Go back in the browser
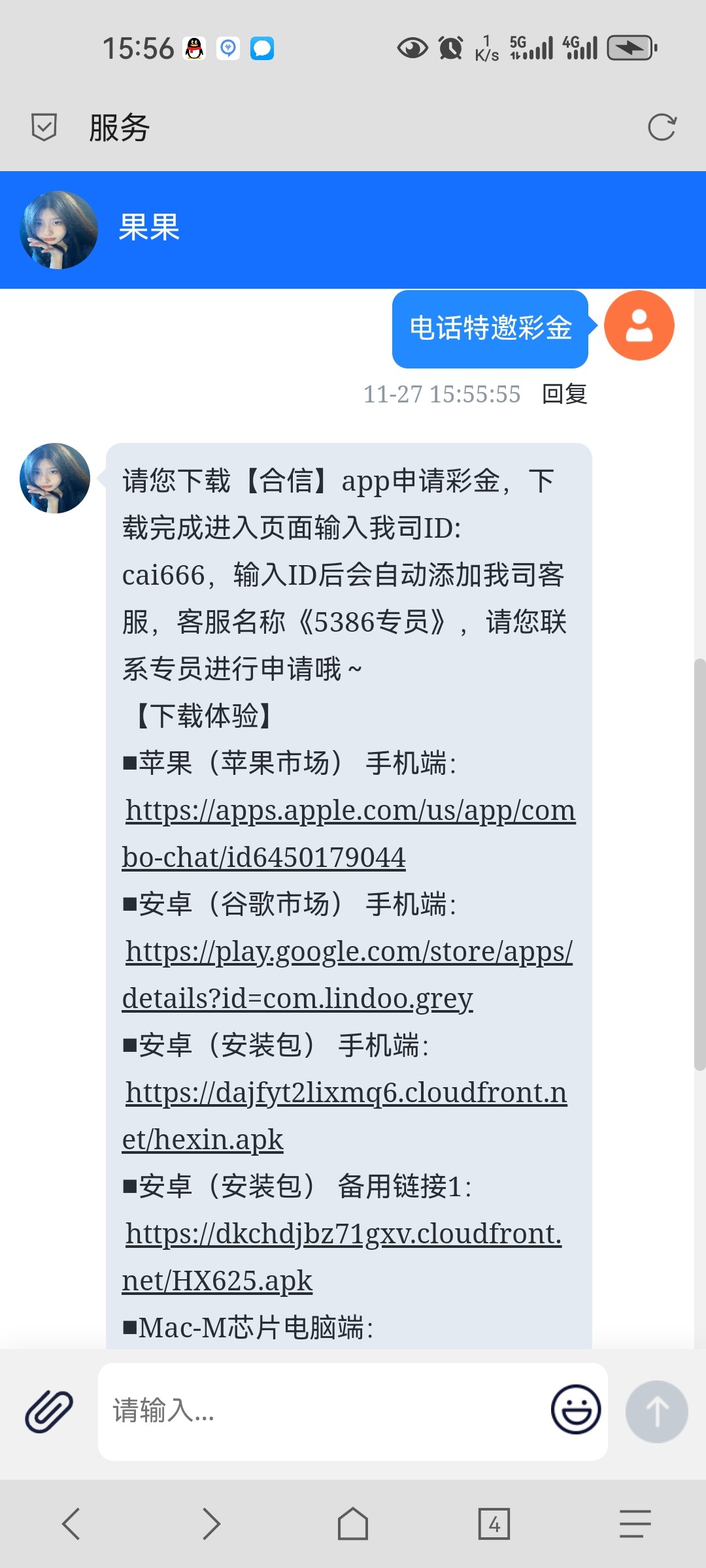This screenshot has height=1568, width=706. (x=71, y=1524)
